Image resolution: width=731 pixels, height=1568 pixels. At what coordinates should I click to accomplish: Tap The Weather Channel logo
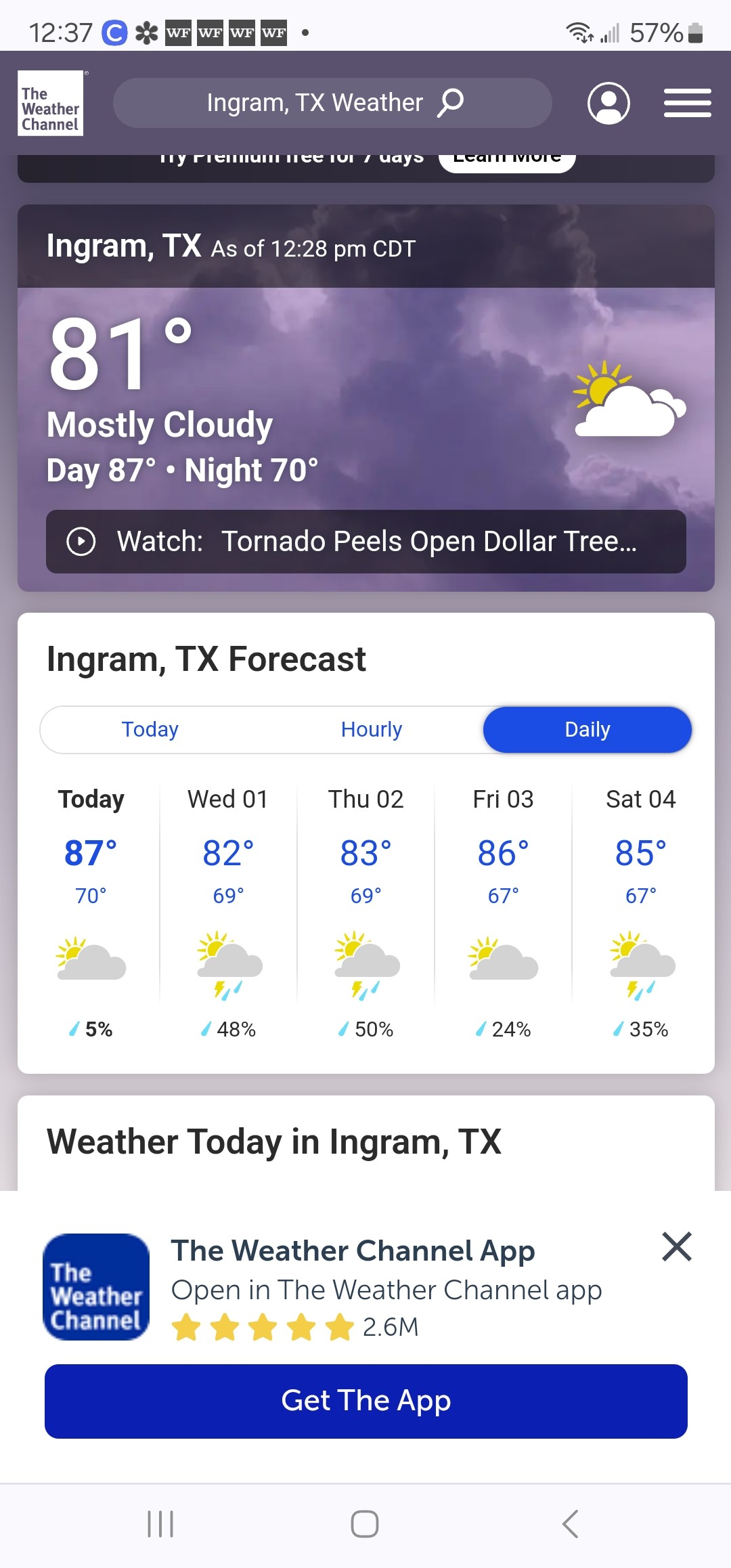[51, 104]
